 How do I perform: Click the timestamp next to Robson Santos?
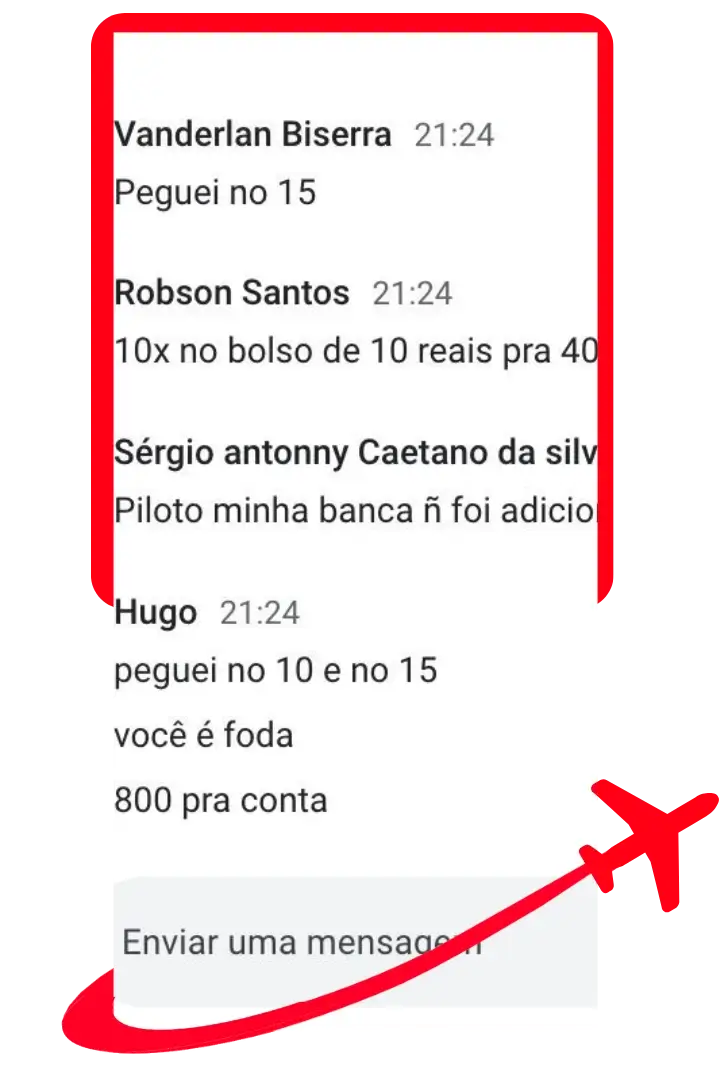(x=414, y=293)
